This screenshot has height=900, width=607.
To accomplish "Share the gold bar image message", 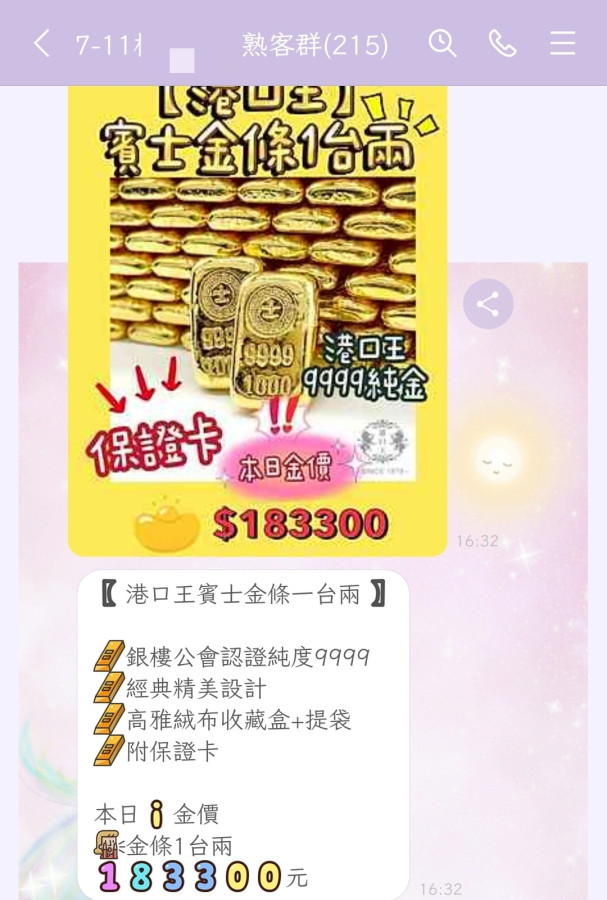I will 488,304.
